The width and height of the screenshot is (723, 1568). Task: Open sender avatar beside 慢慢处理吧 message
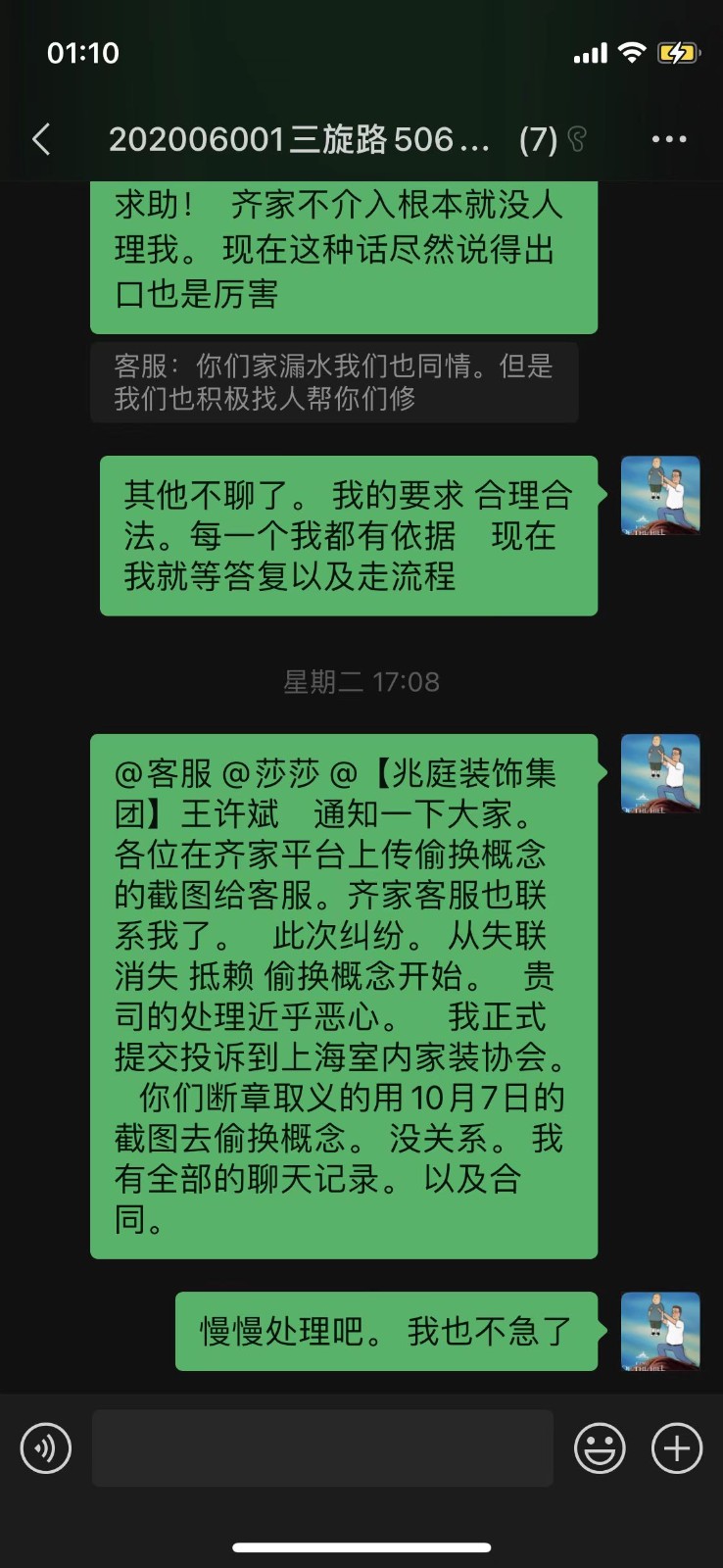click(x=660, y=1331)
